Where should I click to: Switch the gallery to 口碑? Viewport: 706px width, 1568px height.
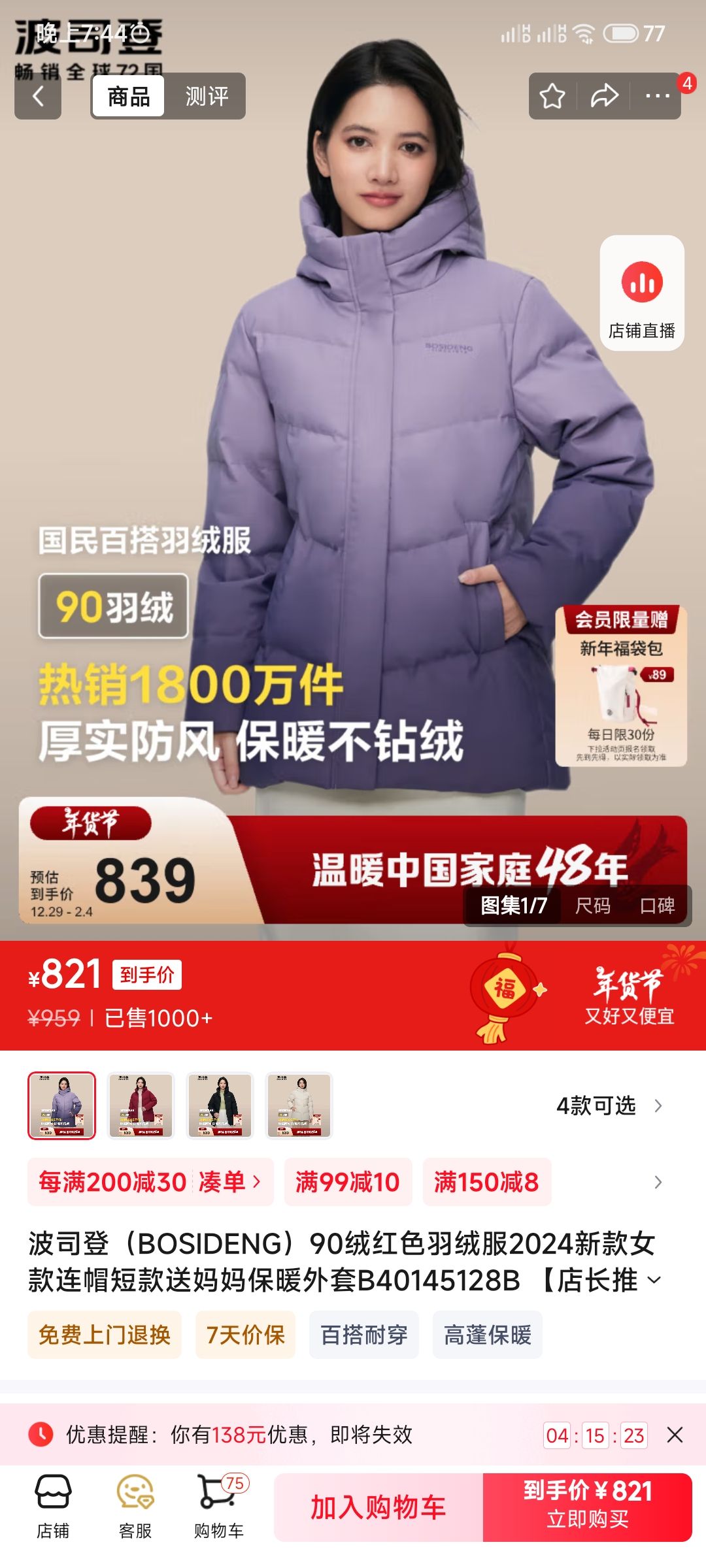(657, 906)
